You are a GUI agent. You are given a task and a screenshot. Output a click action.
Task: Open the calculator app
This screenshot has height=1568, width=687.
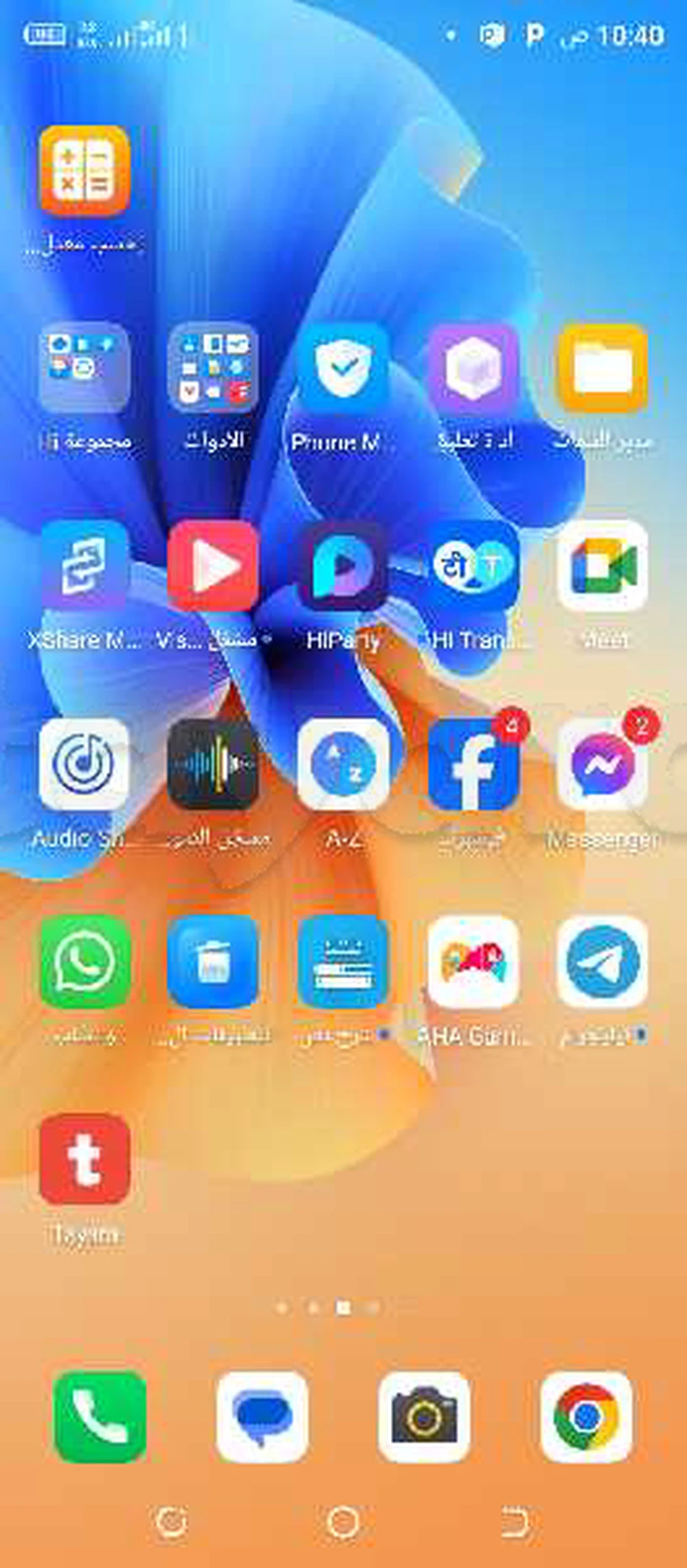tap(84, 170)
